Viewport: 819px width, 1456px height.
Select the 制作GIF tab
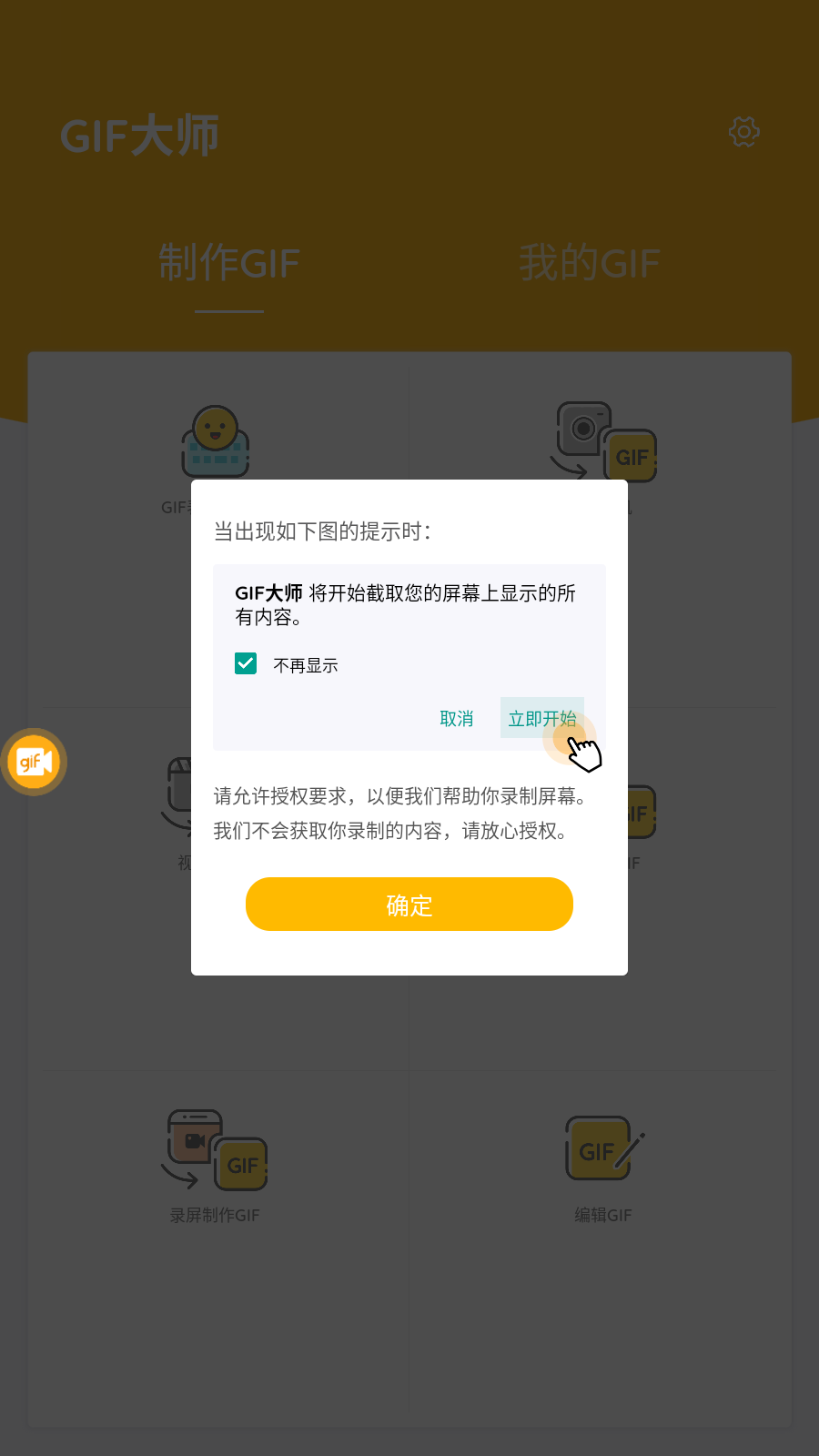(229, 264)
